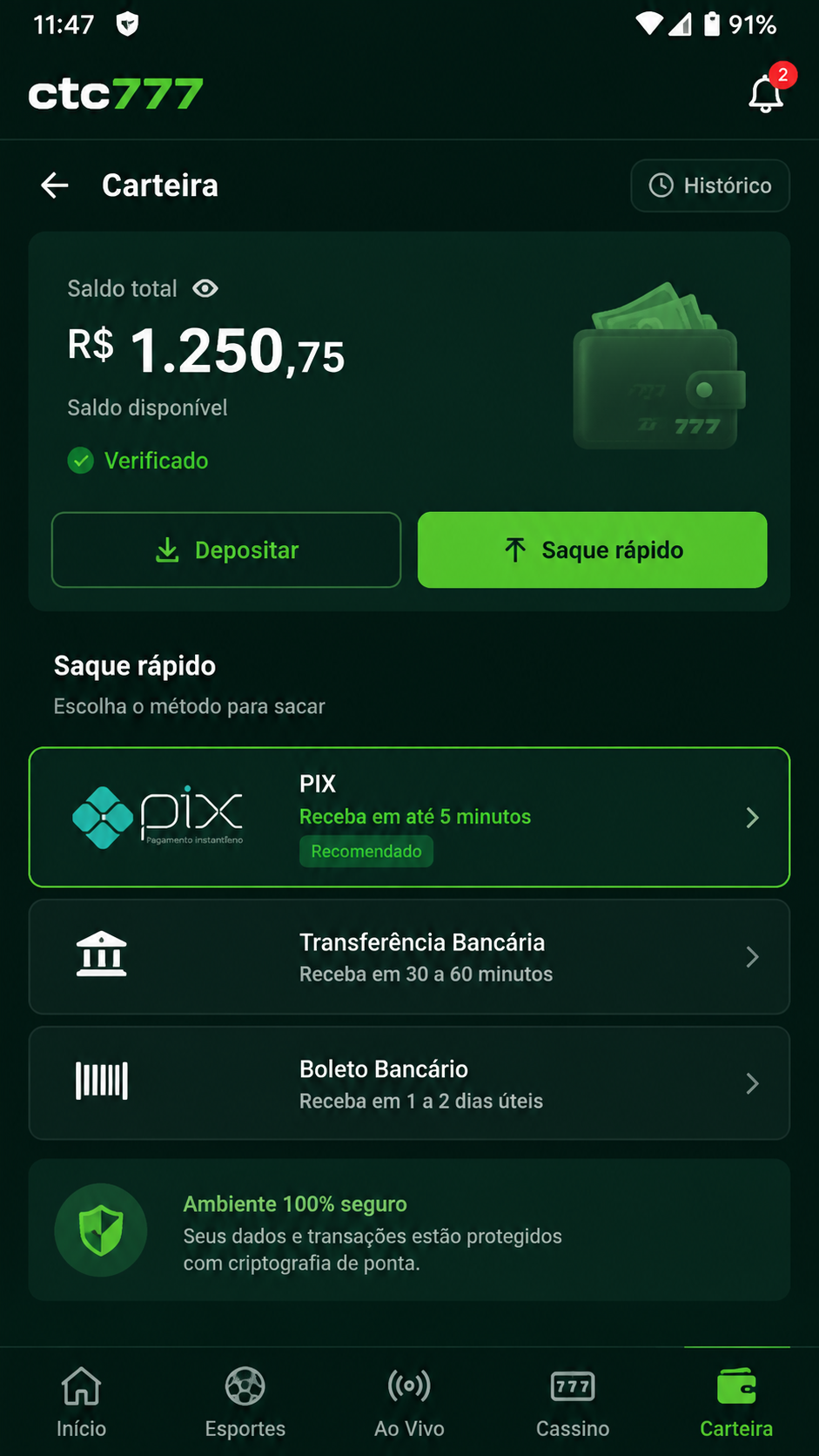This screenshot has height=1456, width=819.
Task: Hide the balance with the eye icon
Action: click(205, 288)
